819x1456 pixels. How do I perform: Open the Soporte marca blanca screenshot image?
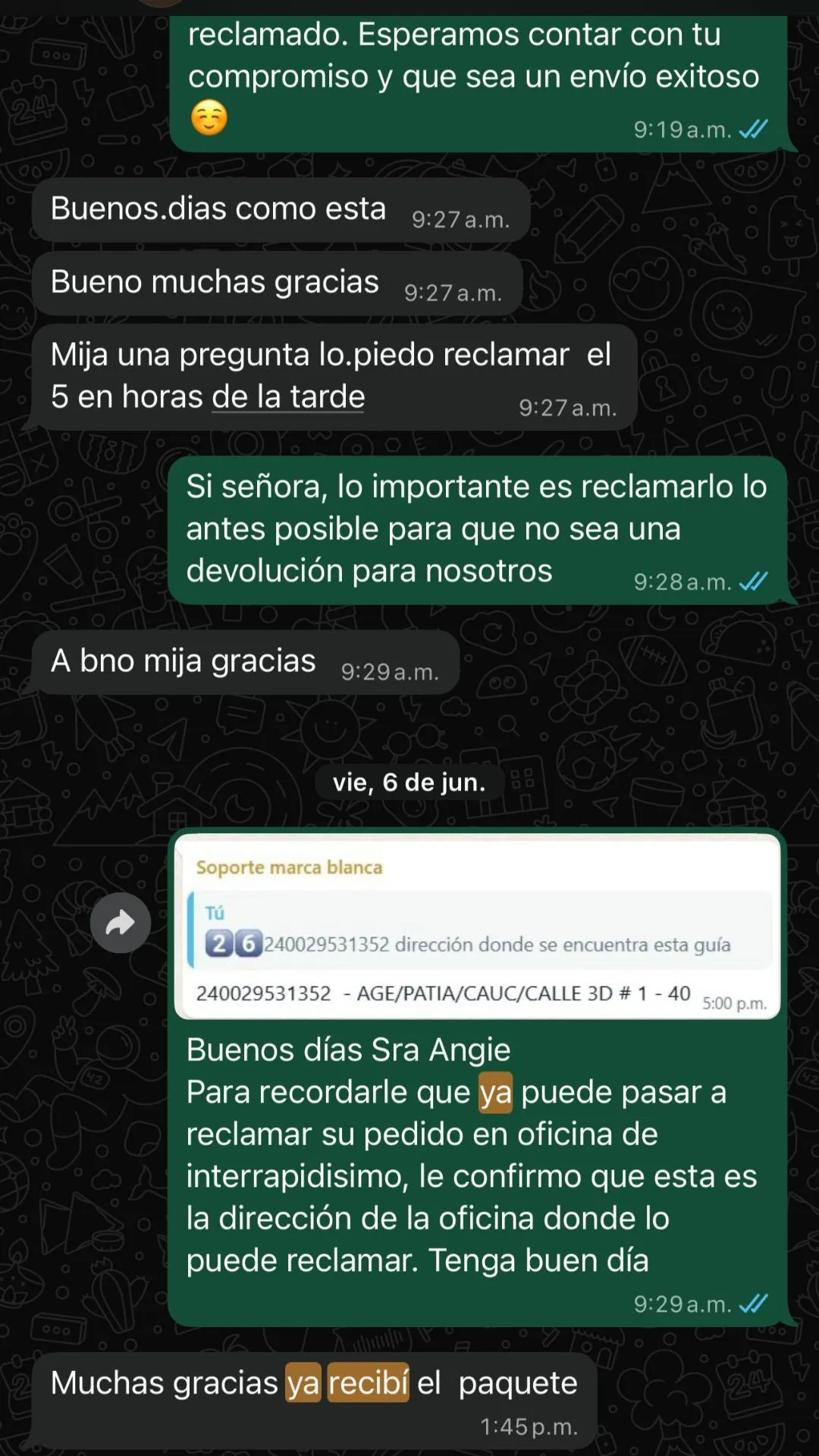point(478,927)
